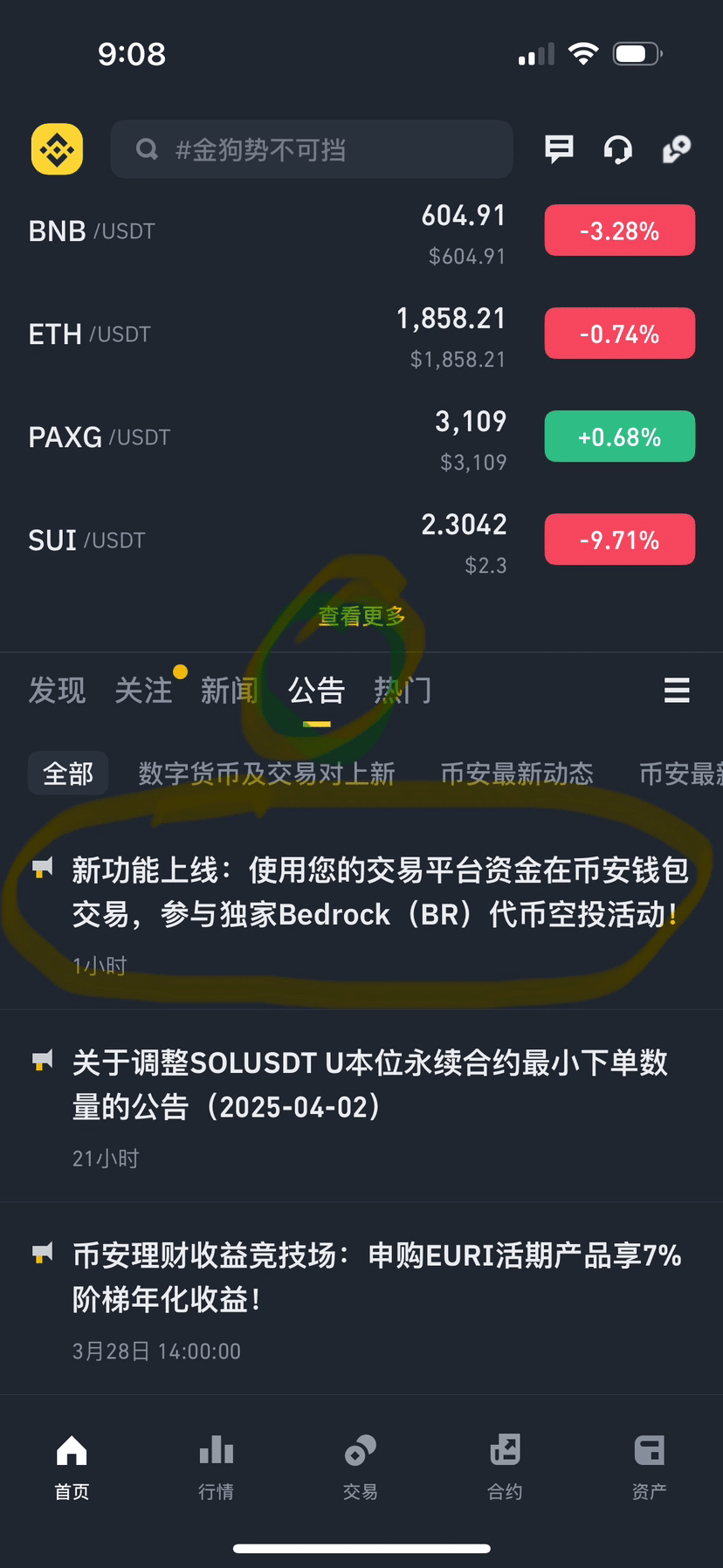Tap the Binance logo profile icon

pyautogui.click(x=58, y=149)
